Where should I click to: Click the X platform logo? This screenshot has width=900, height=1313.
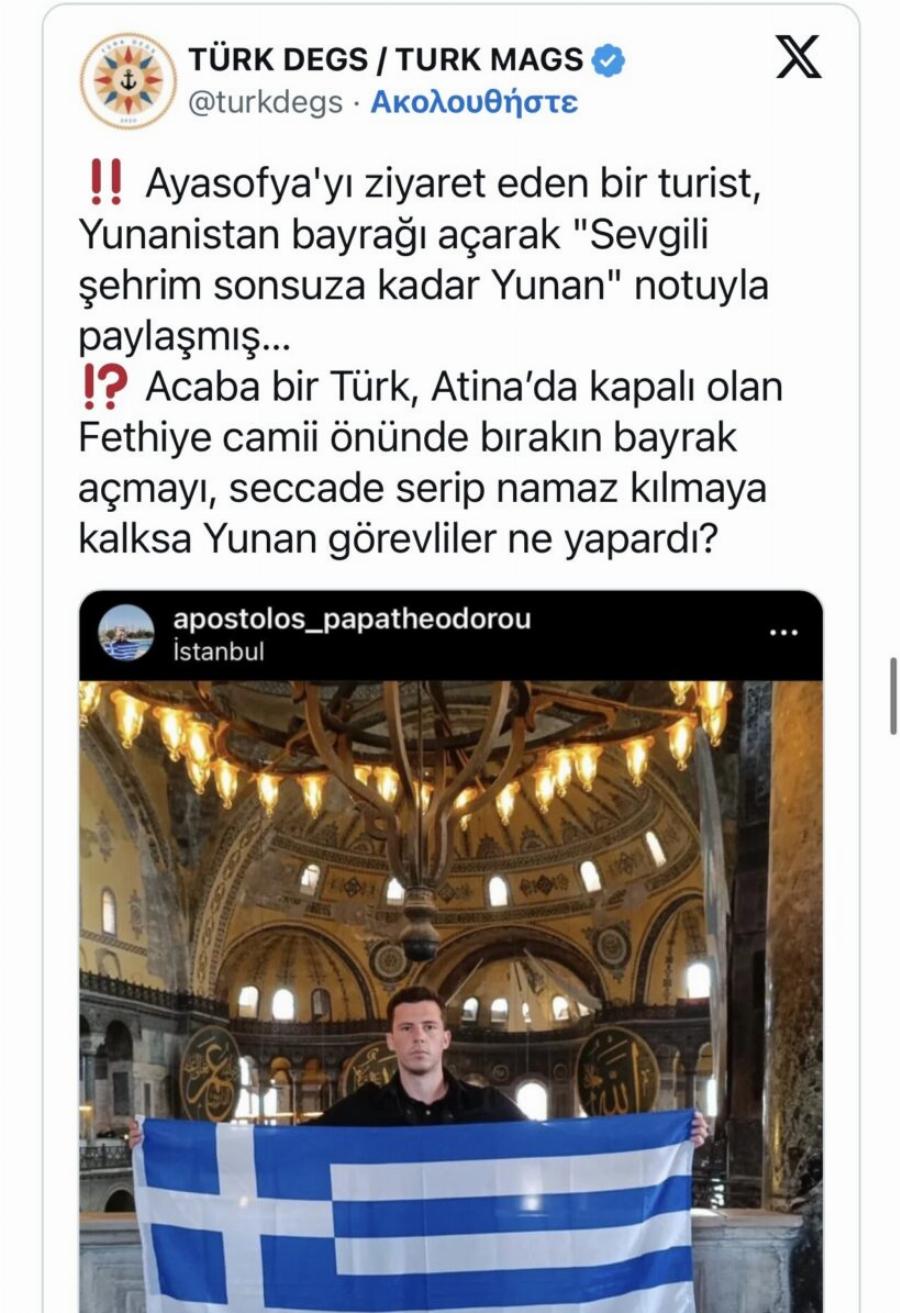tap(798, 62)
